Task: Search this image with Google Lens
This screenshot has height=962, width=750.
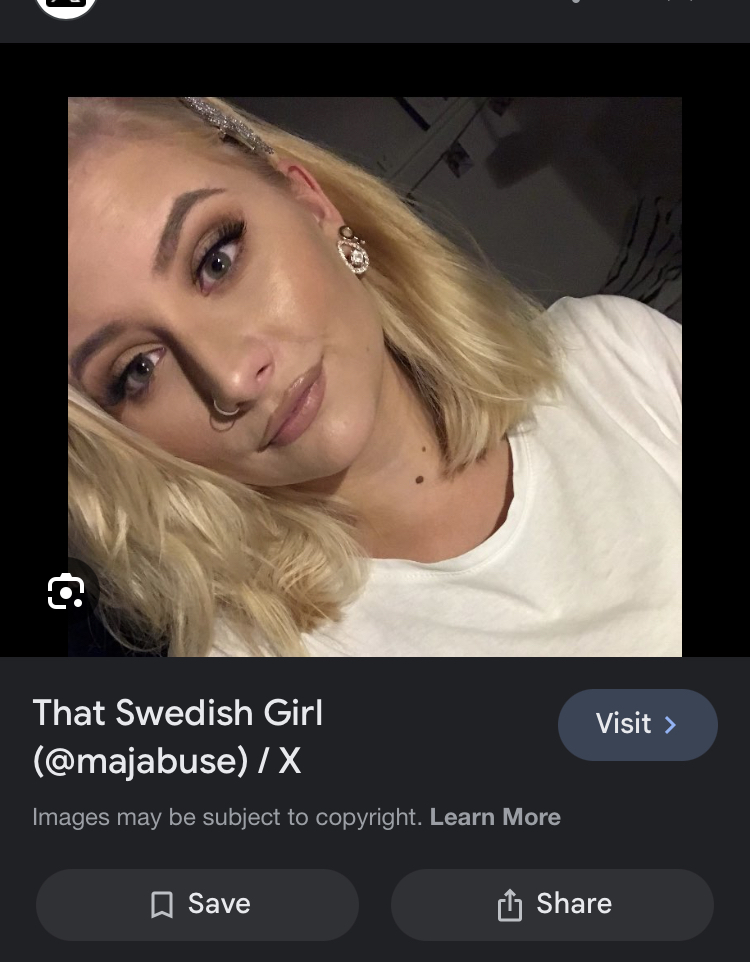Action: click(x=66, y=592)
